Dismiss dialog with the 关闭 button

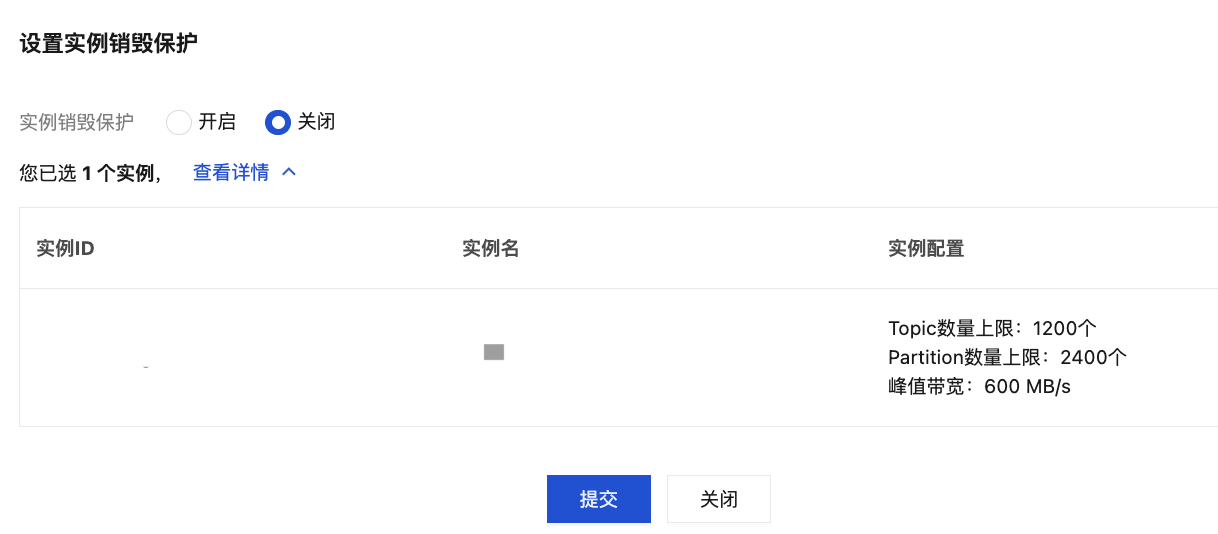(718, 499)
